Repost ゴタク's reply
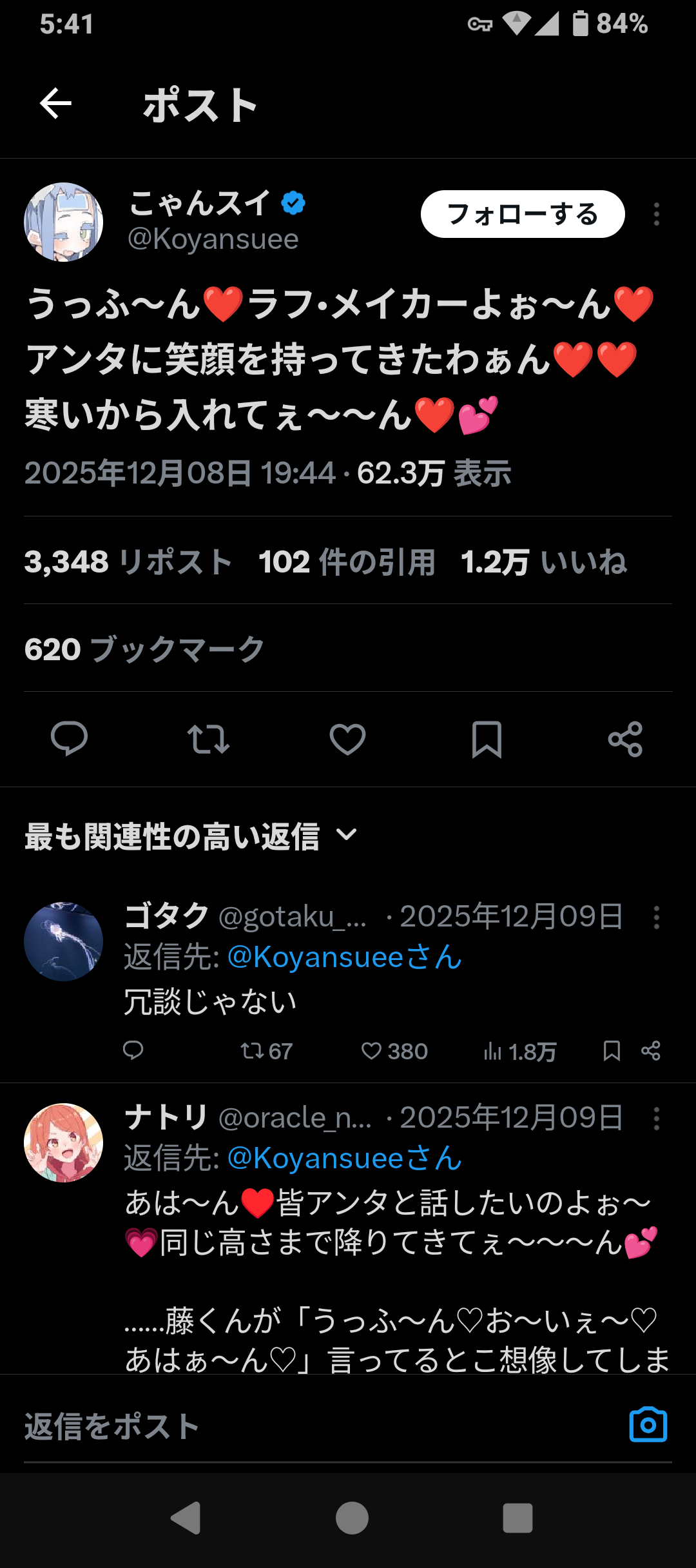 coord(266,1051)
